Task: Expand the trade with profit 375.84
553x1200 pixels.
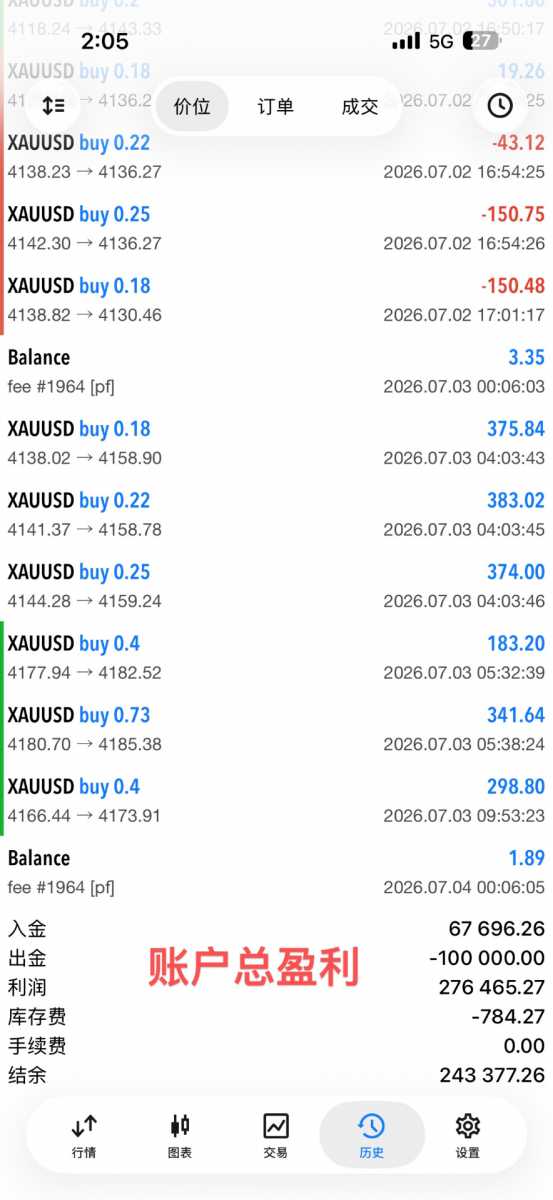Action: [276, 443]
